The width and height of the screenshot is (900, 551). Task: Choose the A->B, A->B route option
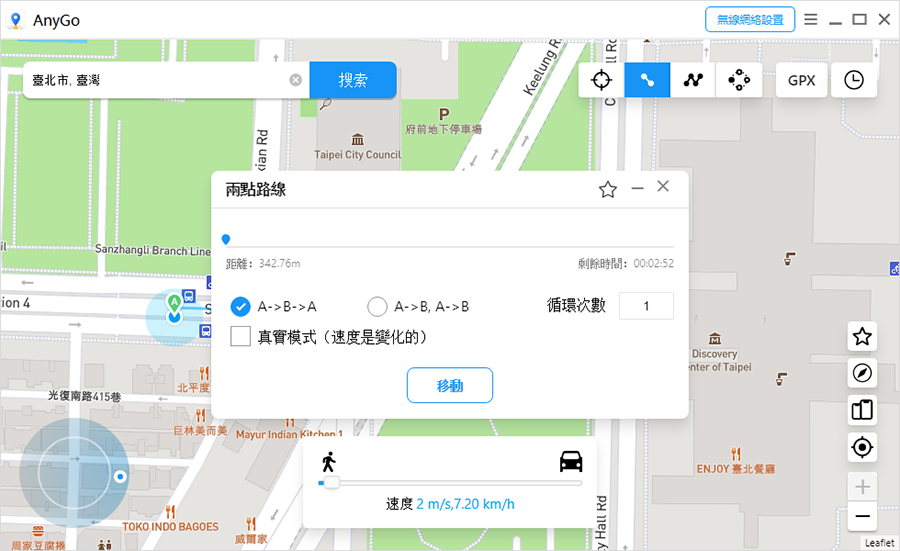[x=377, y=307]
